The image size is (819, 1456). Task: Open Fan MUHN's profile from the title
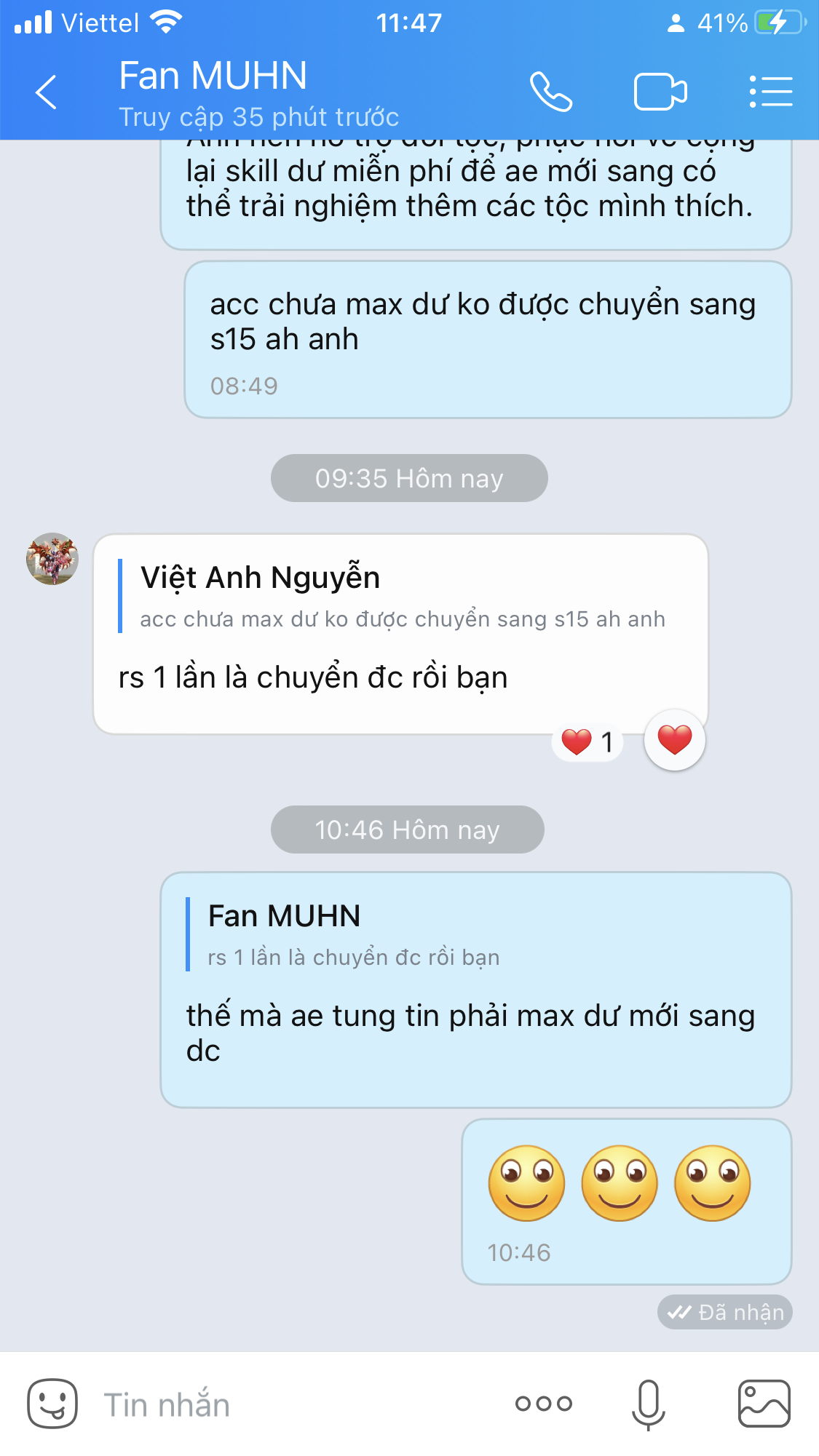click(213, 77)
